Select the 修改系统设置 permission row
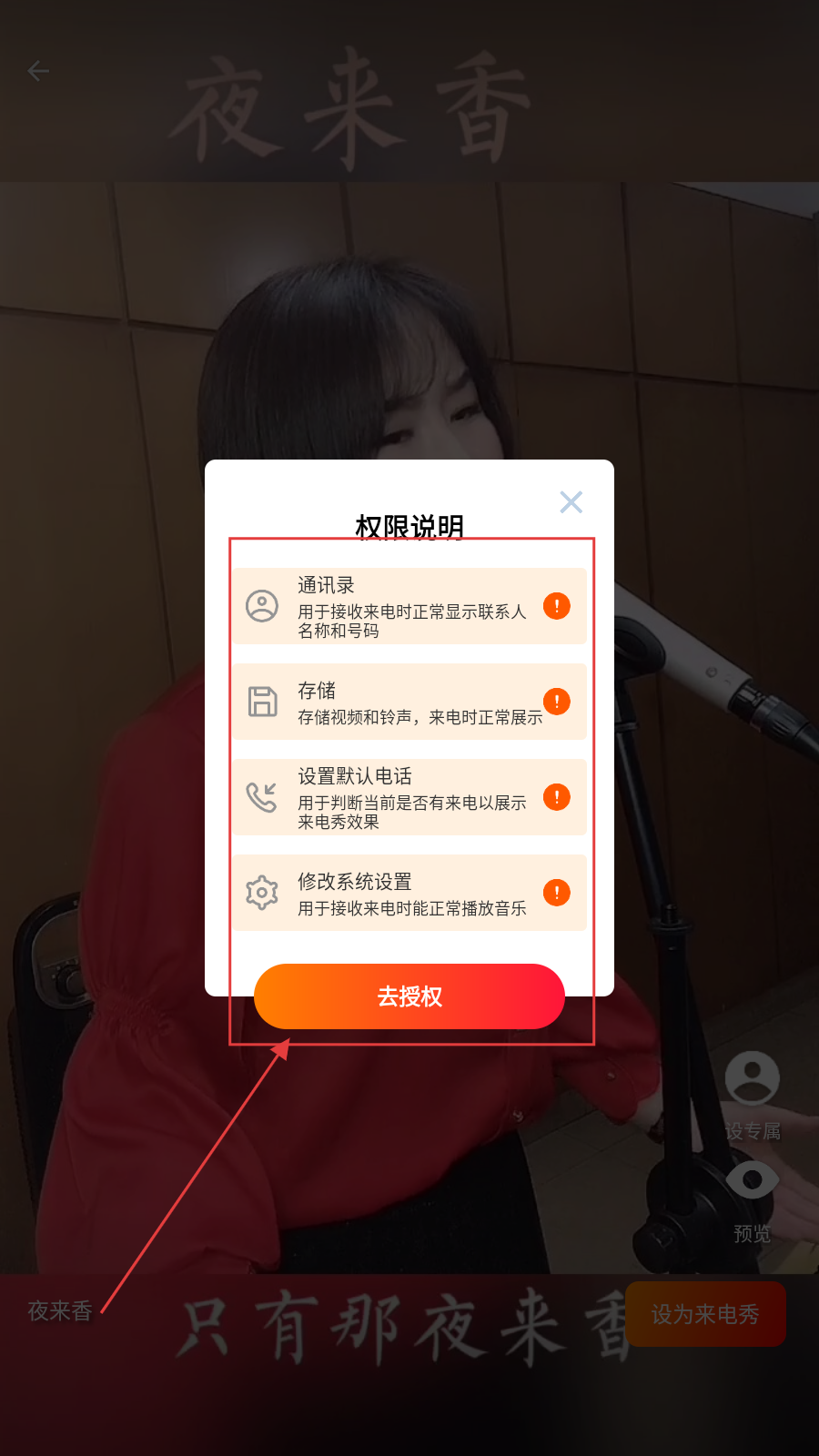The height and width of the screenshot is (1456, 819). 409,893
